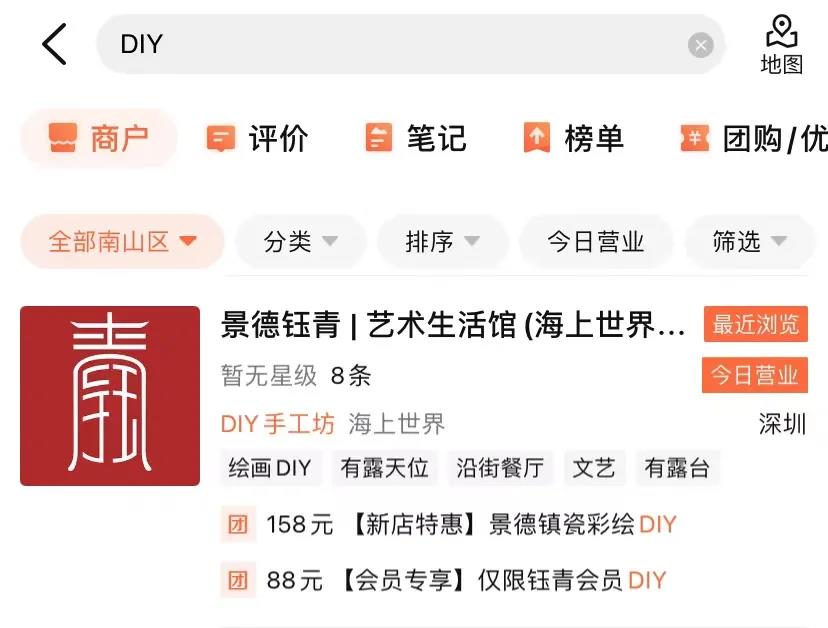Tap the DIY search field
The width and height of the screenshot is (828, 628).
(x=400, y=44)
